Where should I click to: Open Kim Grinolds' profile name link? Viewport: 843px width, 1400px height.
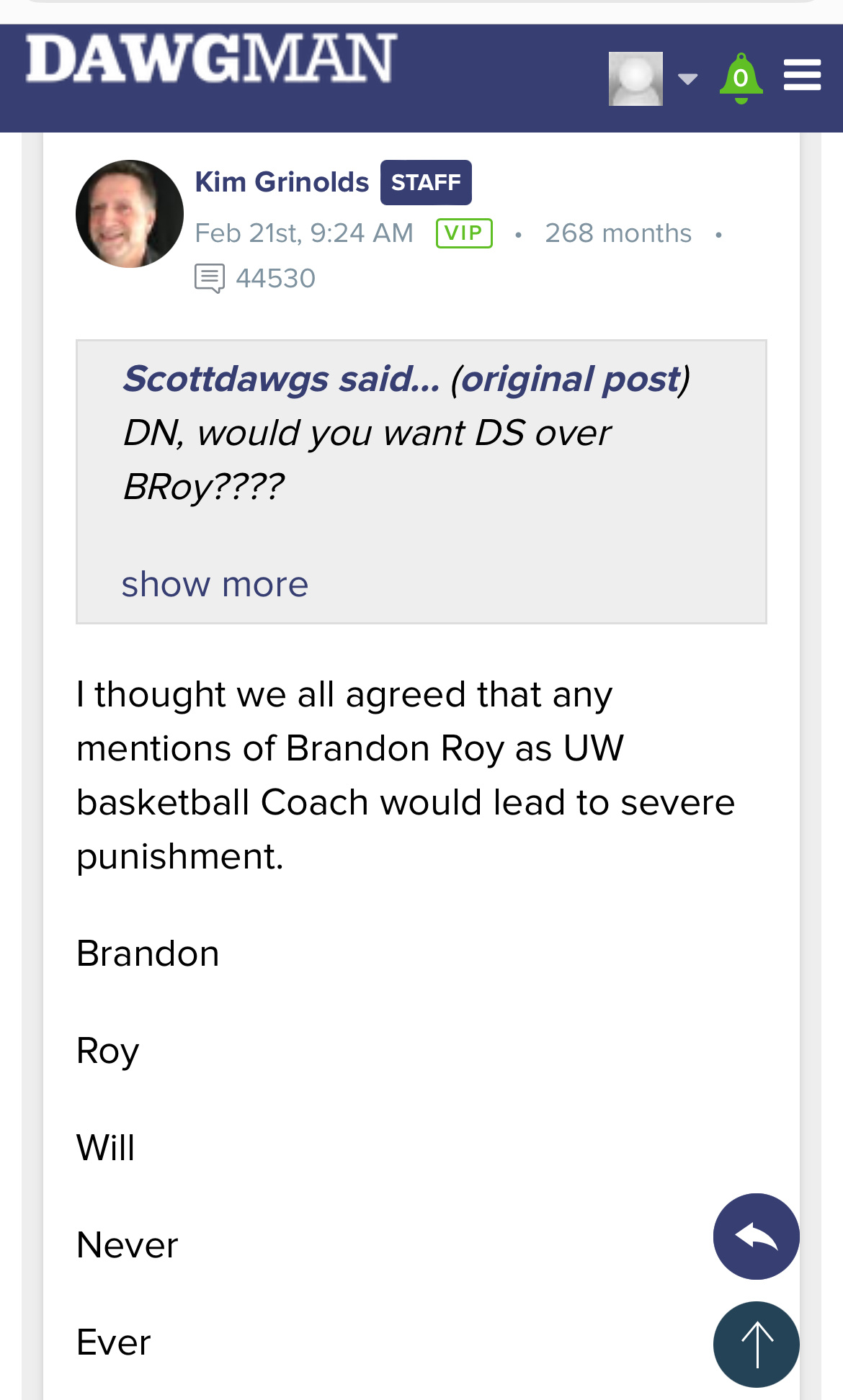click(282, 182)
